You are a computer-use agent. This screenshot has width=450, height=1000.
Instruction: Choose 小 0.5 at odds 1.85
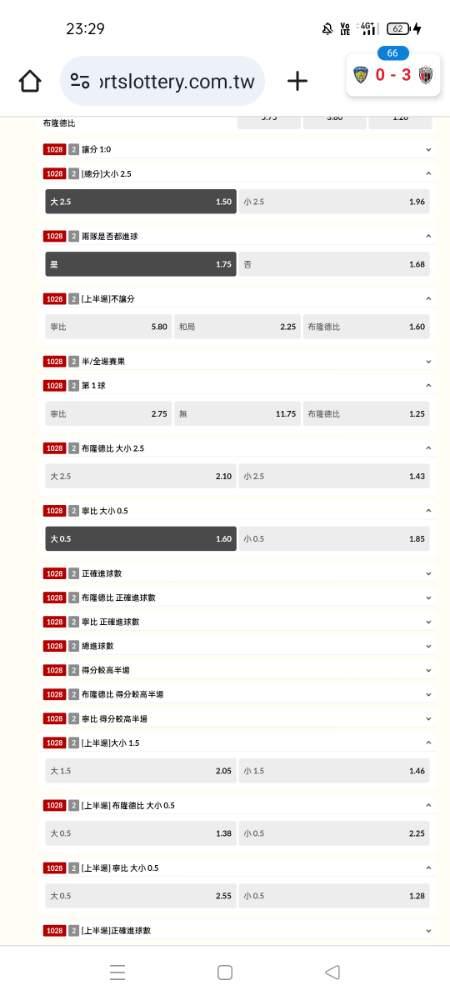[334, 539]
